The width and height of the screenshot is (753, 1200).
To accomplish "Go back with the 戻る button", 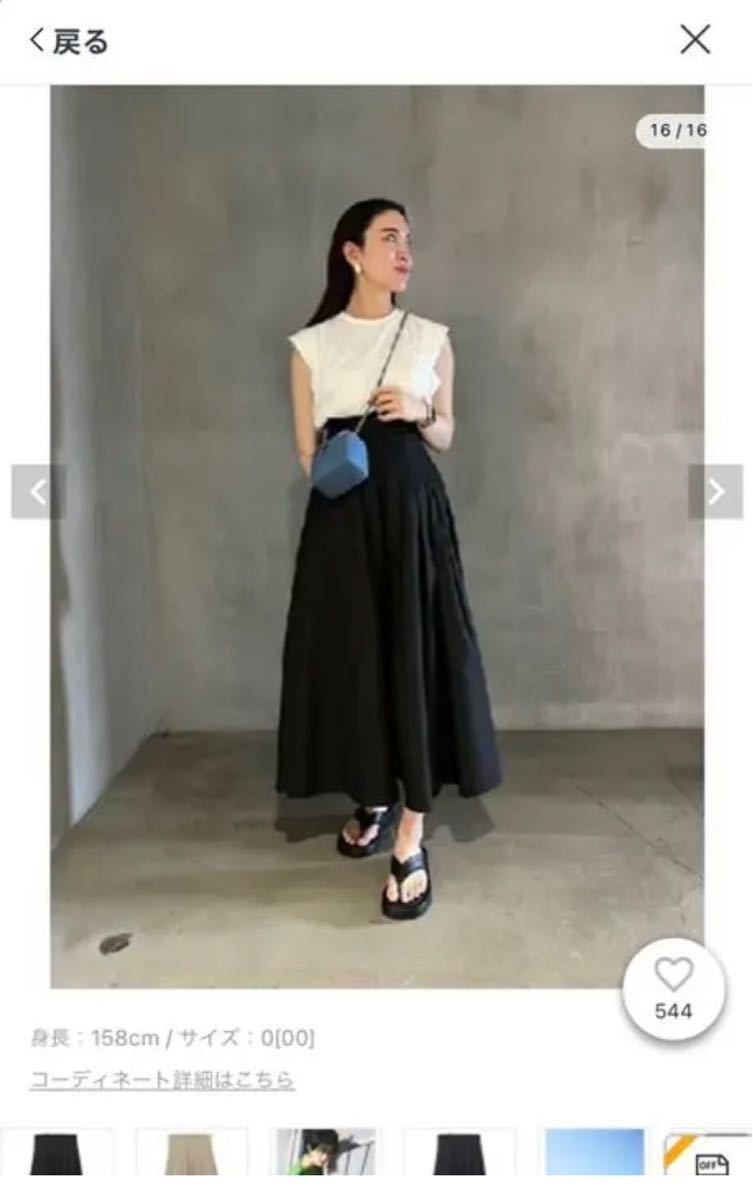I will pyautogui.click(x=68, y=41).
